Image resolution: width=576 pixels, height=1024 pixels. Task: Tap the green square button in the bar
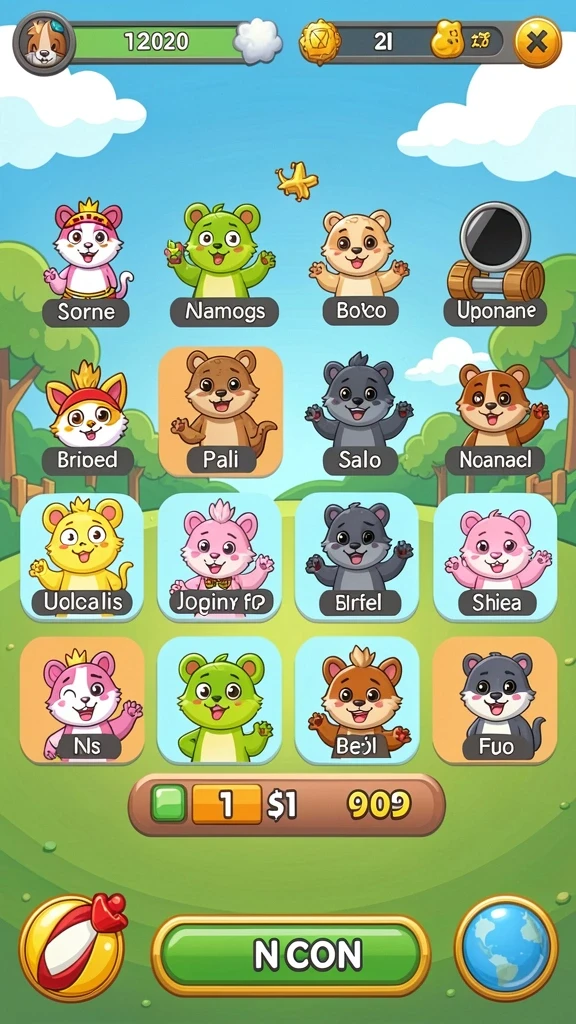(169, 804)
